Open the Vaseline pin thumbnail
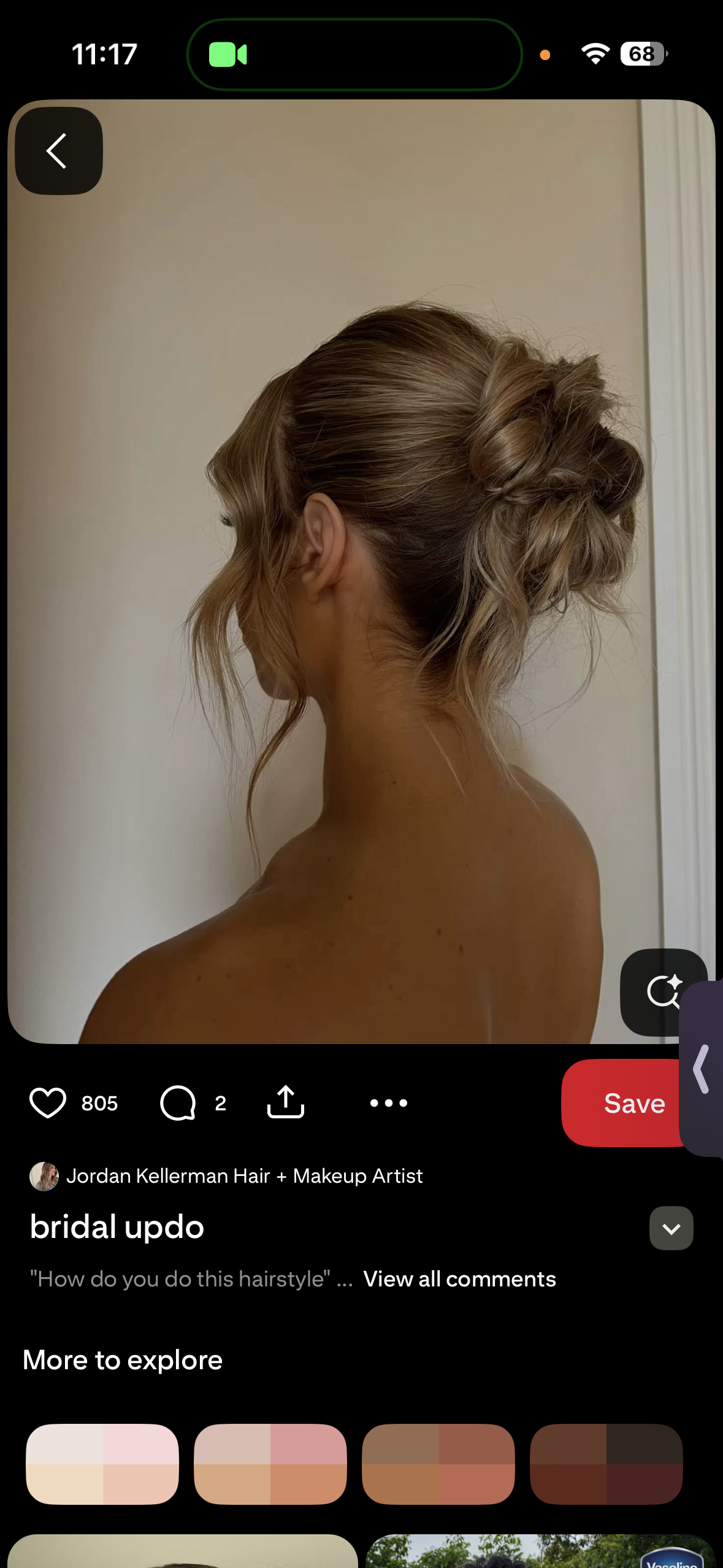This screenshot has width=723, height=1568. (x=541, y=1551)
